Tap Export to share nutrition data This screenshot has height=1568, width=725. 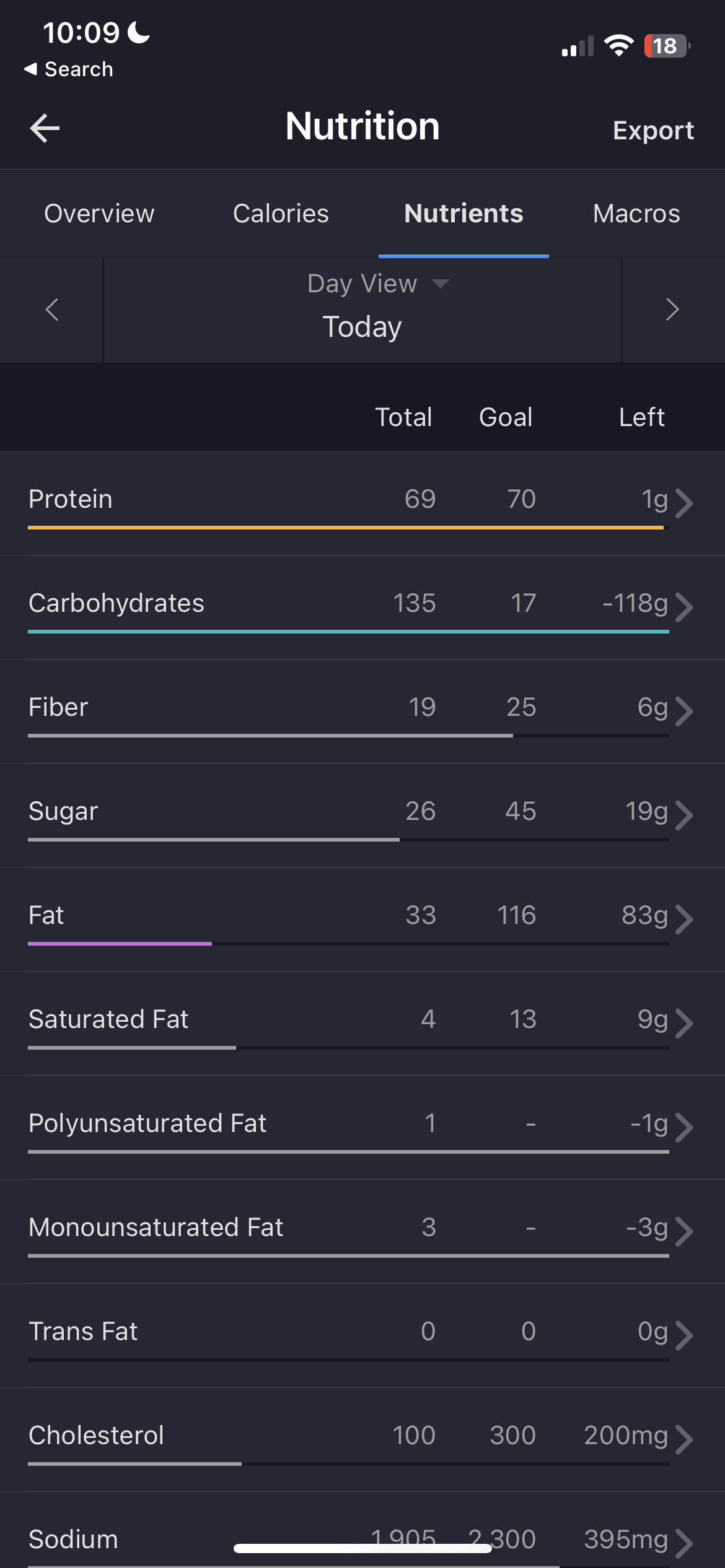tap(653, 130)
